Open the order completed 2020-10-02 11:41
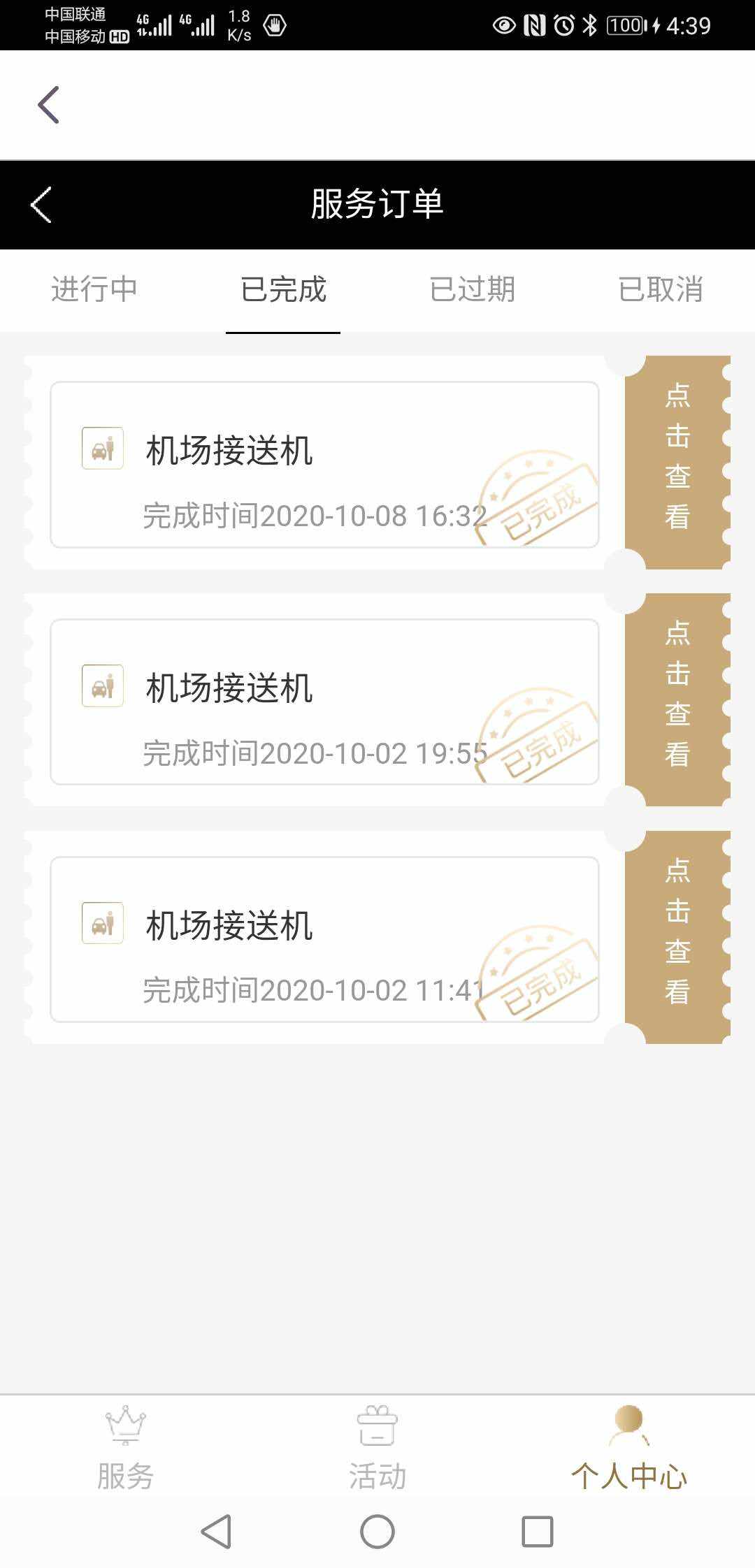Viewport: 755px width, 1568px height. [324, 940]
